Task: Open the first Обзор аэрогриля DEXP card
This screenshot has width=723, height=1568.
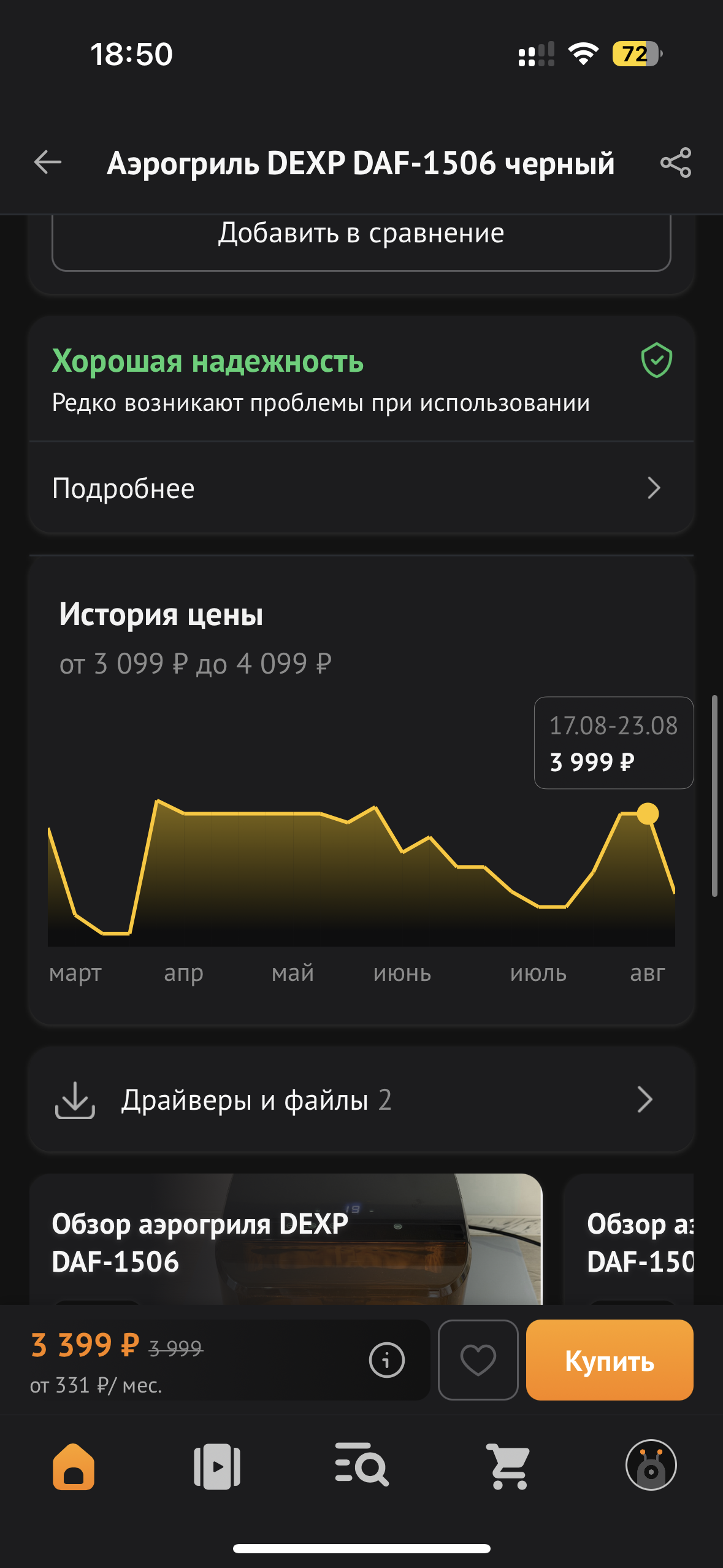Action: tap(286, 1239)
